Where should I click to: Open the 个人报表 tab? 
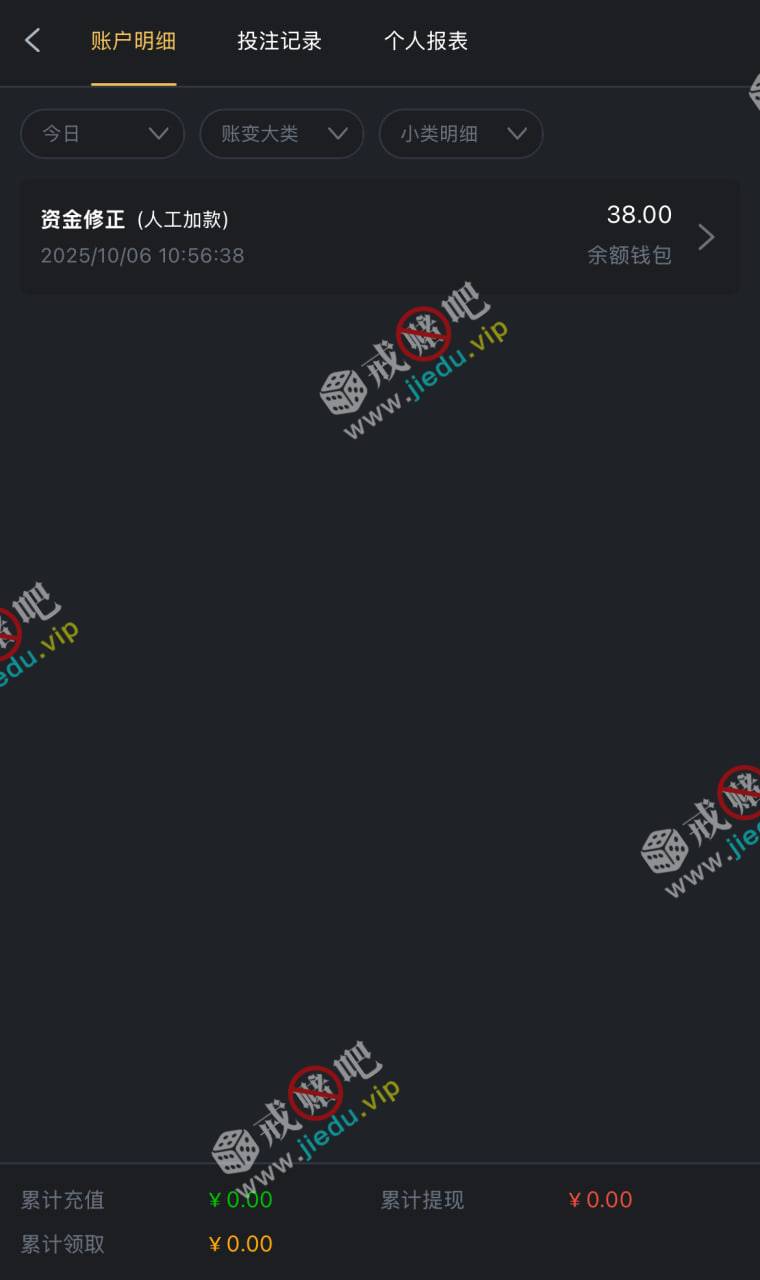[x=426, y=41]
